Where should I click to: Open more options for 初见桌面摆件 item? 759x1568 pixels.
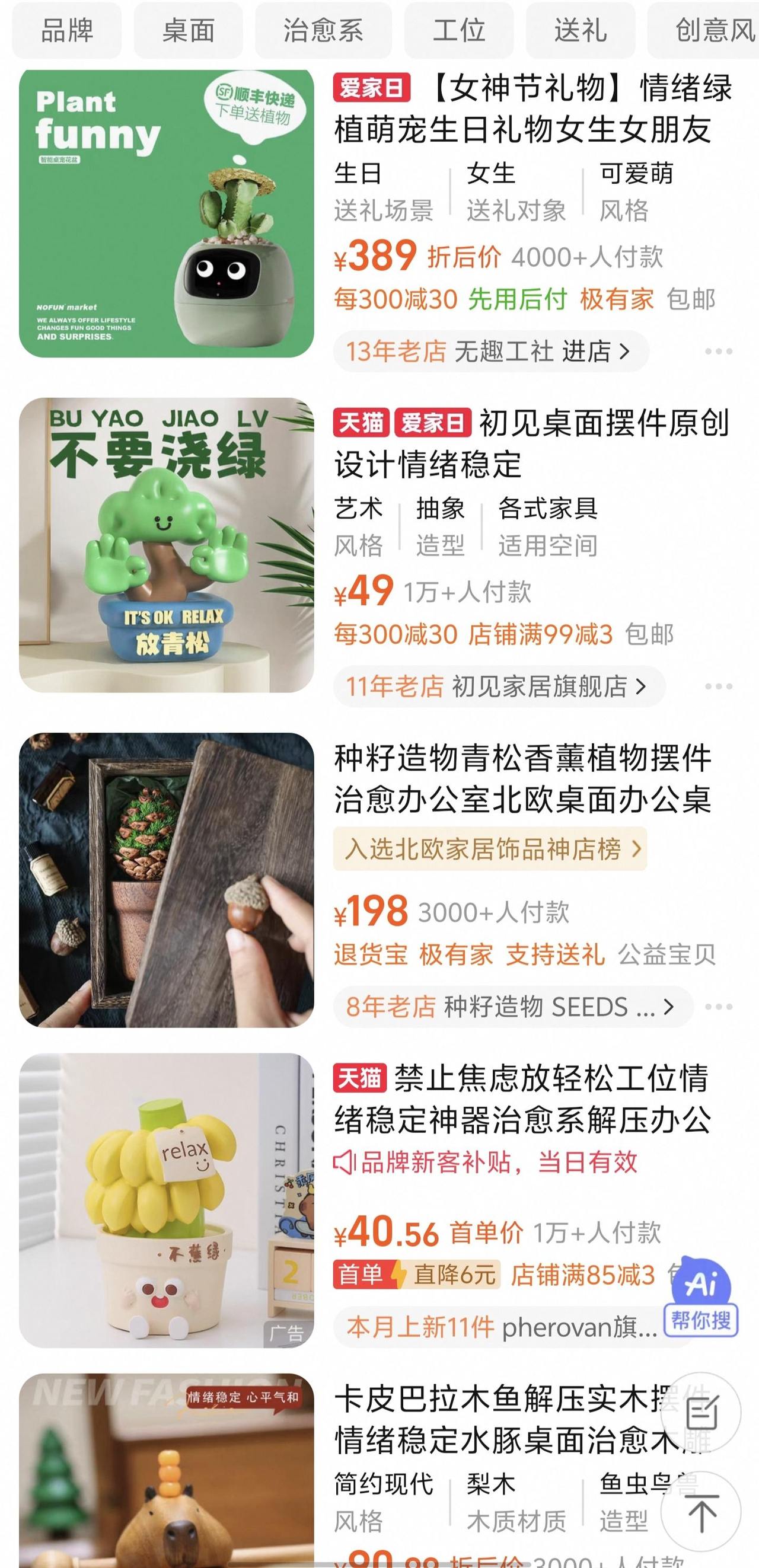point(718,686)
